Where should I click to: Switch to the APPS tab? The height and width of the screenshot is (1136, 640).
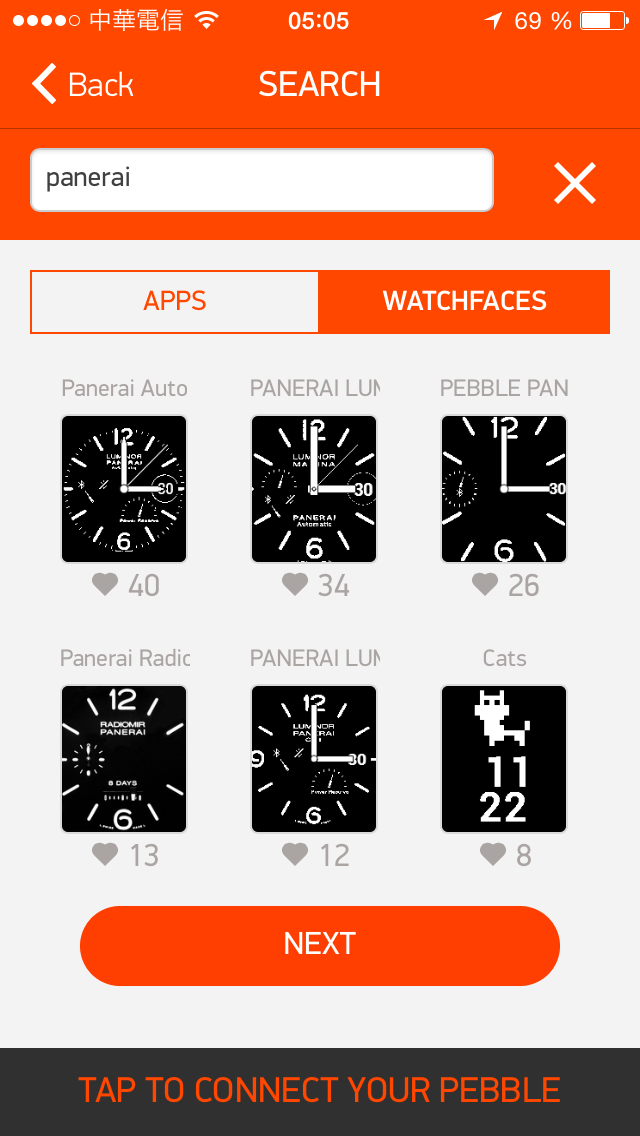175,301
